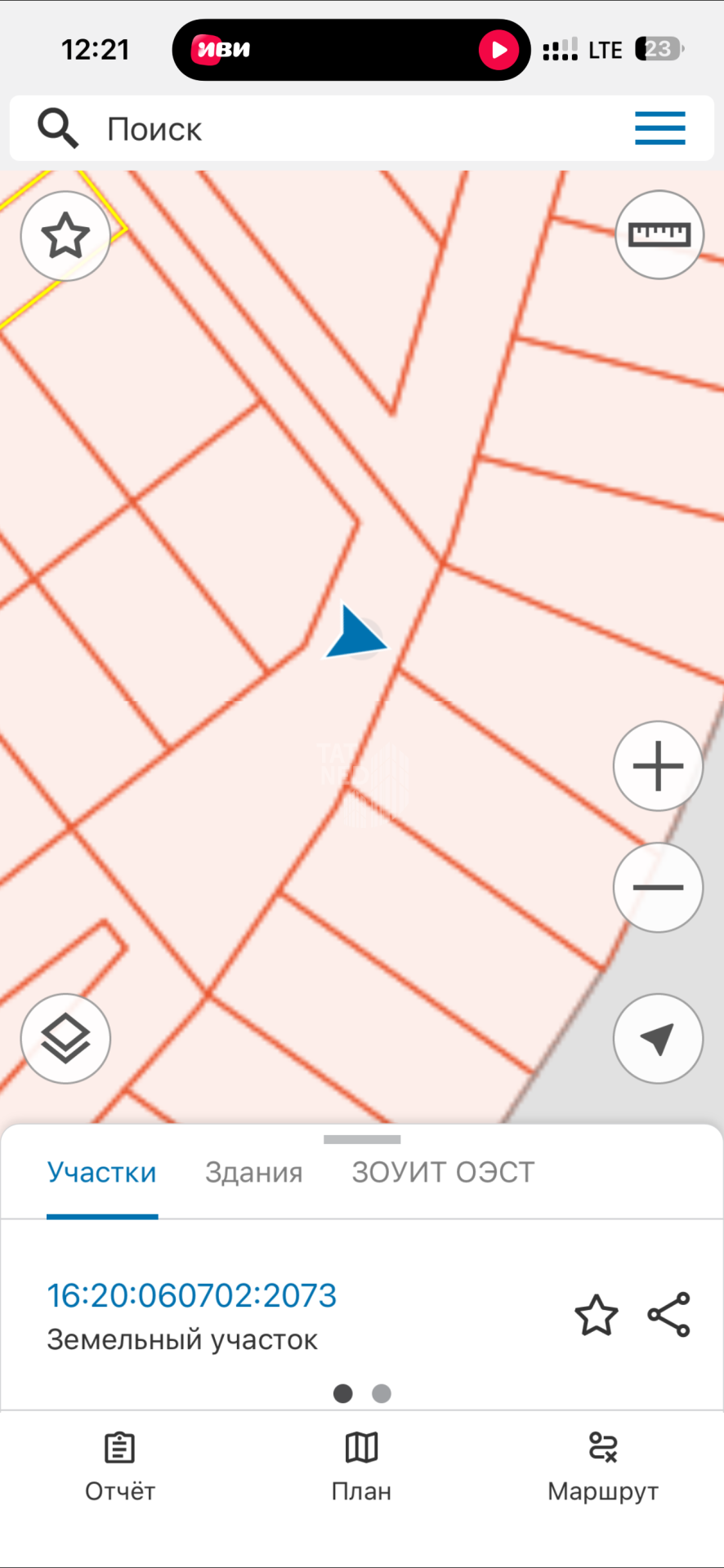Go to the План section
The image size is (724, 1568).
point(361,1467)
